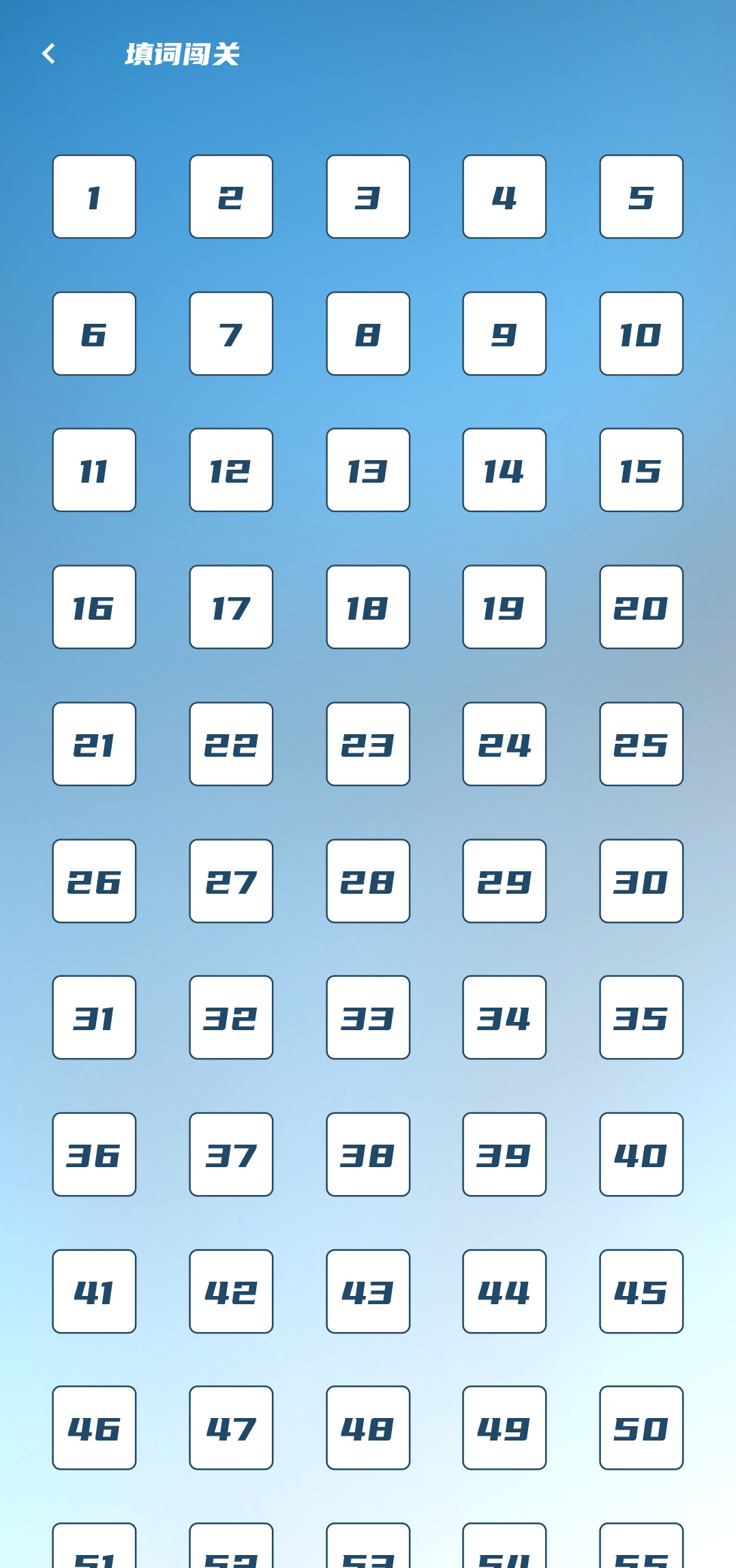Image resolution: width=736 pixels, height=1568 pixels.
Task: Open level 1
Action: coord(94,197)
